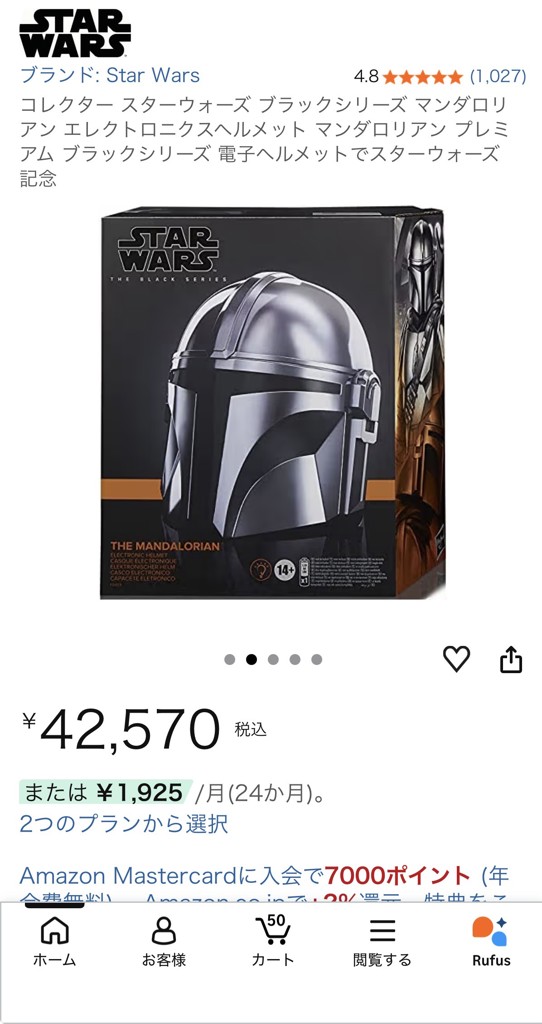The width and height of the screenshot is (542, 1024).
Task: Open the Star Wars brand link
Action: click(x=110, y=76)
